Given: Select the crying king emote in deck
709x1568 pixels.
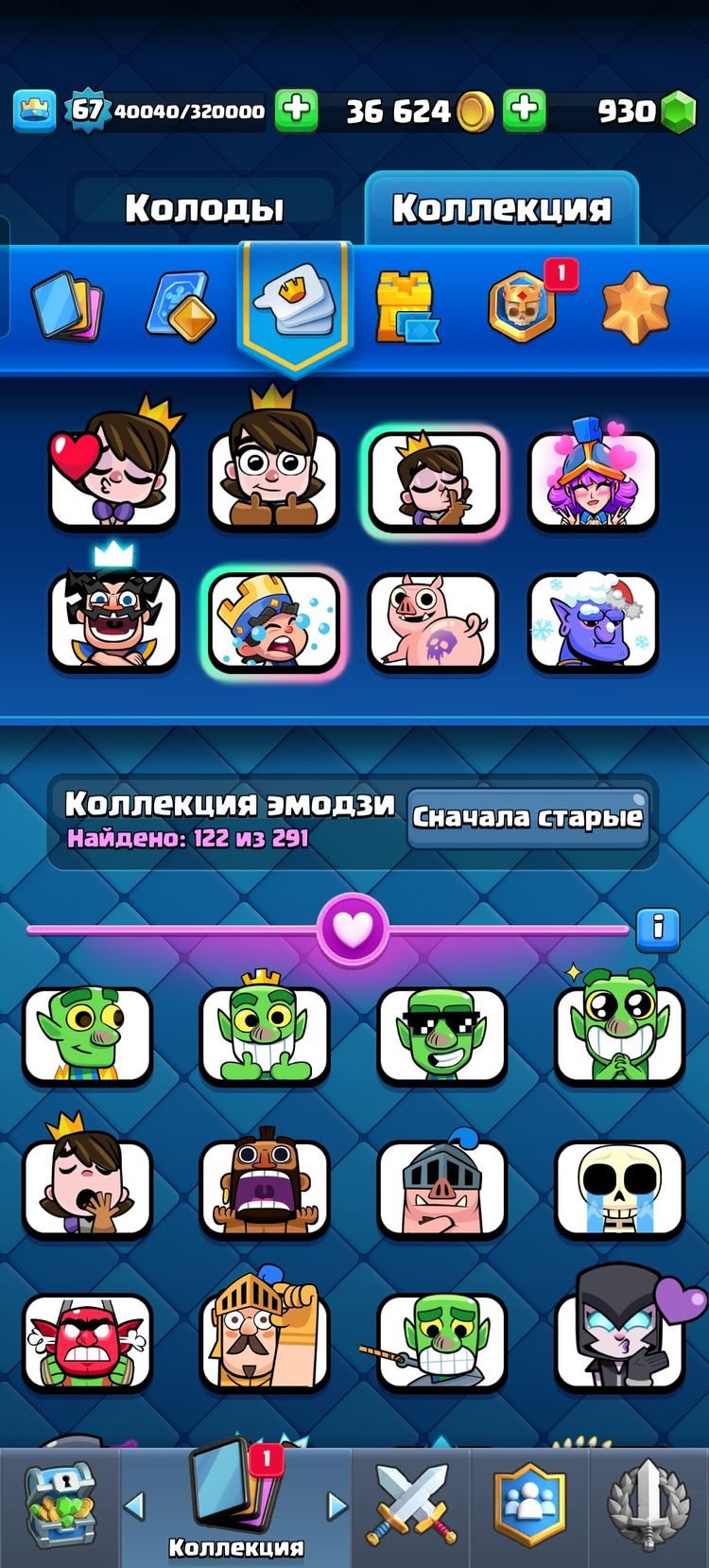Looking at the screenshot, I should pyautogui.click(x=273, y=620).
